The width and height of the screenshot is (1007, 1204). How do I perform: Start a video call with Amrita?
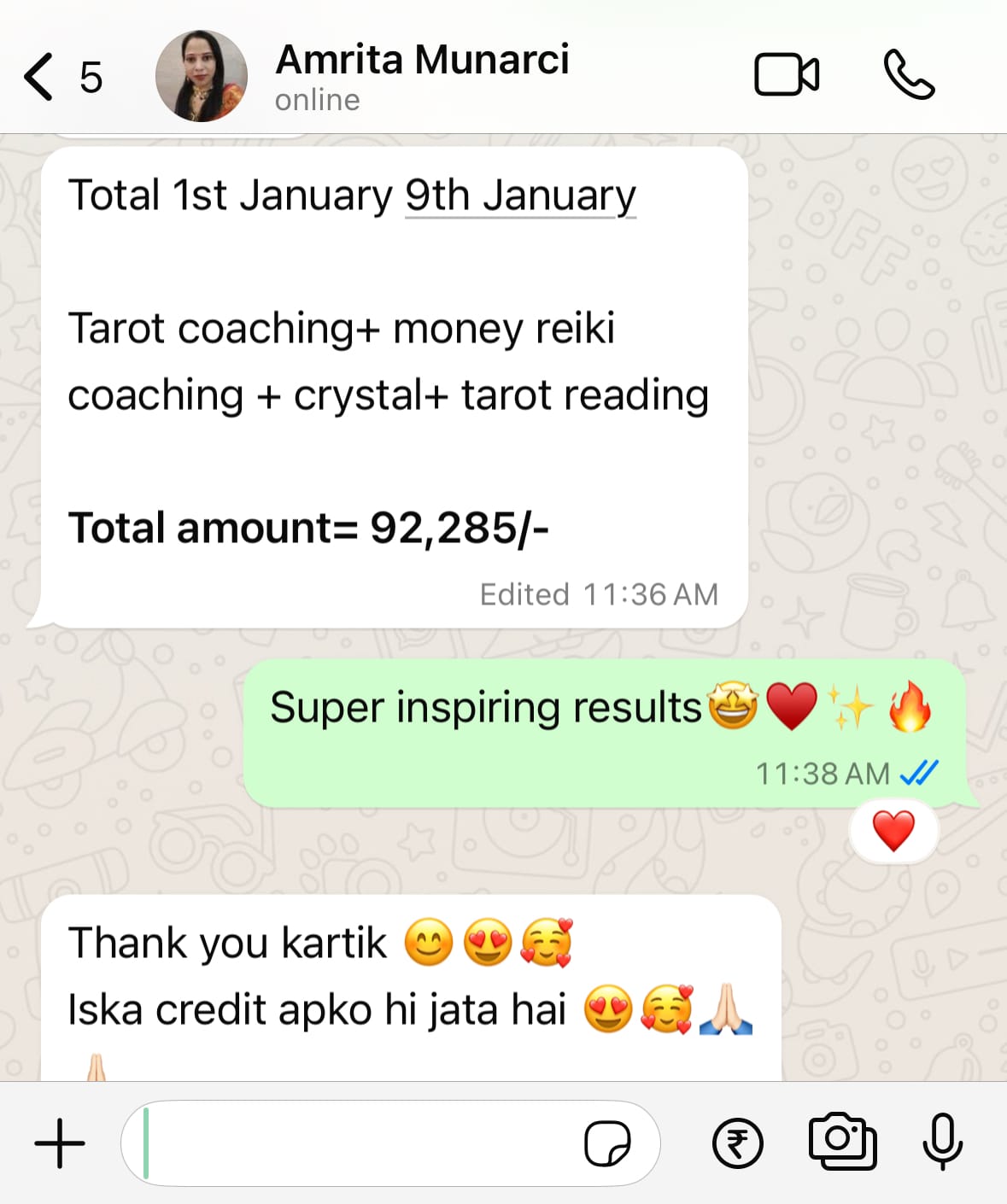[x=787, y=75]
